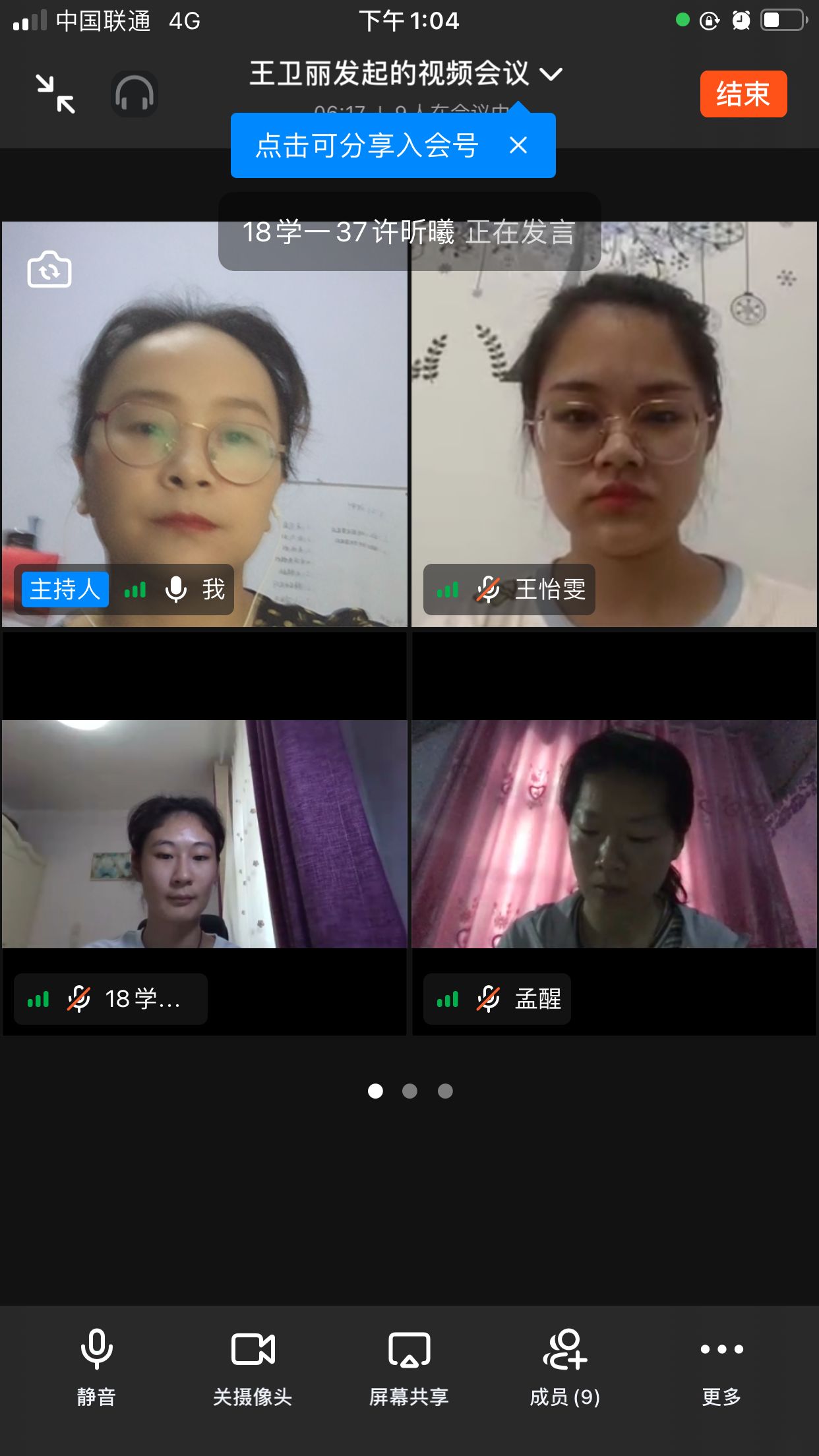End the meeting with 结束 button
This screenshot has width=819, height=1456.
743,94
